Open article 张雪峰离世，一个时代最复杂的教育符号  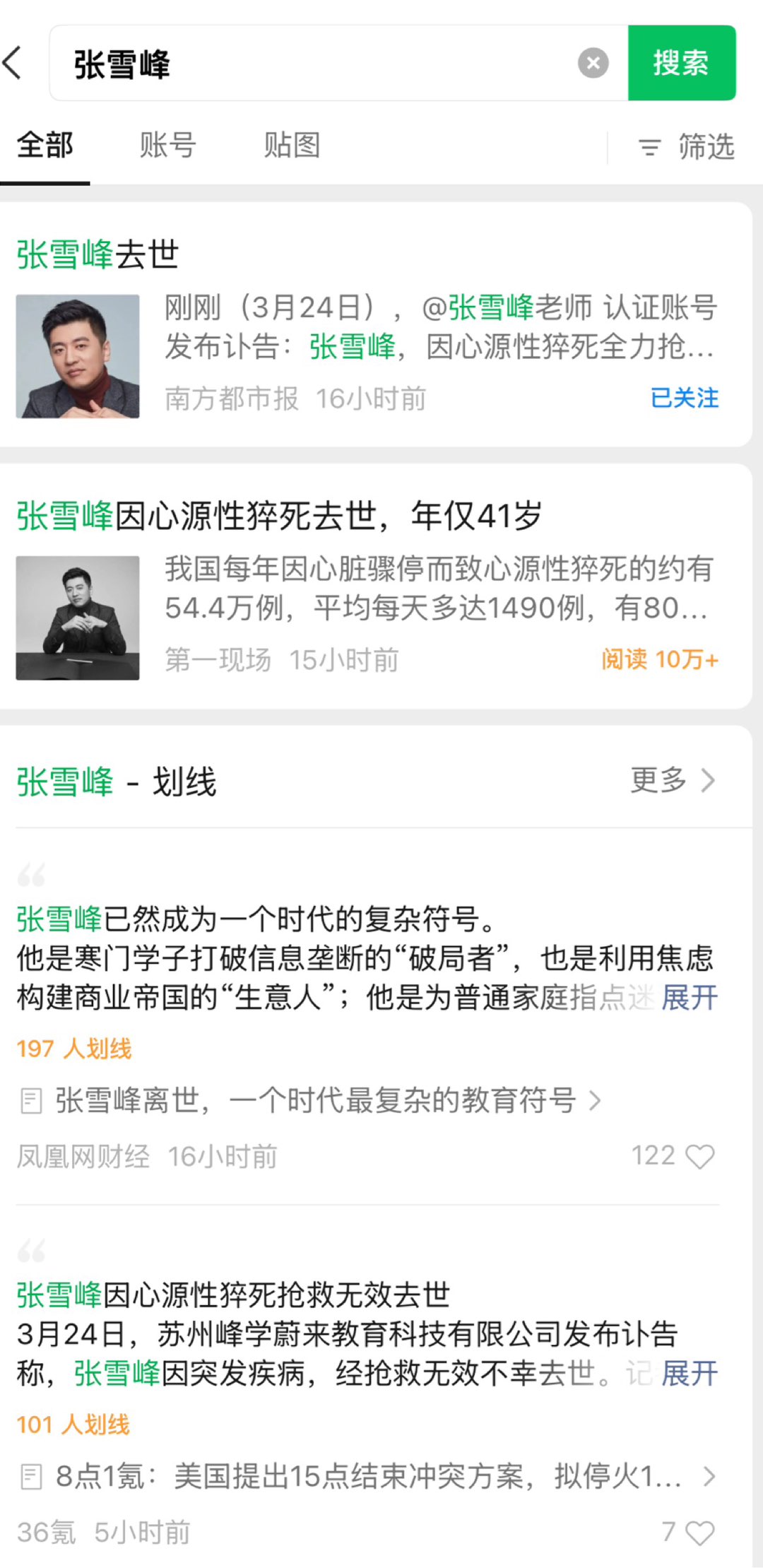[x=316, y=1100]
